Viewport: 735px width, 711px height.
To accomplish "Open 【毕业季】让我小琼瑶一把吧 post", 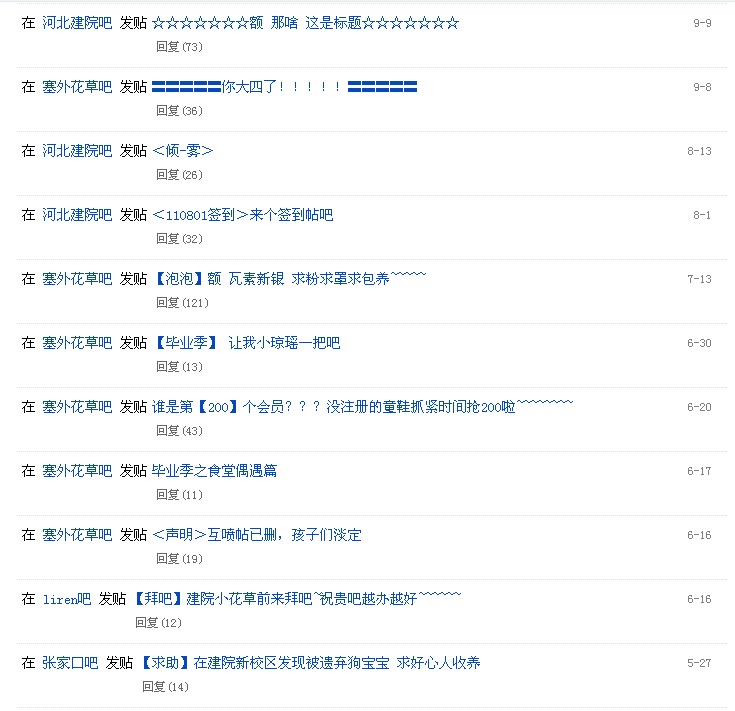I will pyautogui.click(x=246, y=343).
